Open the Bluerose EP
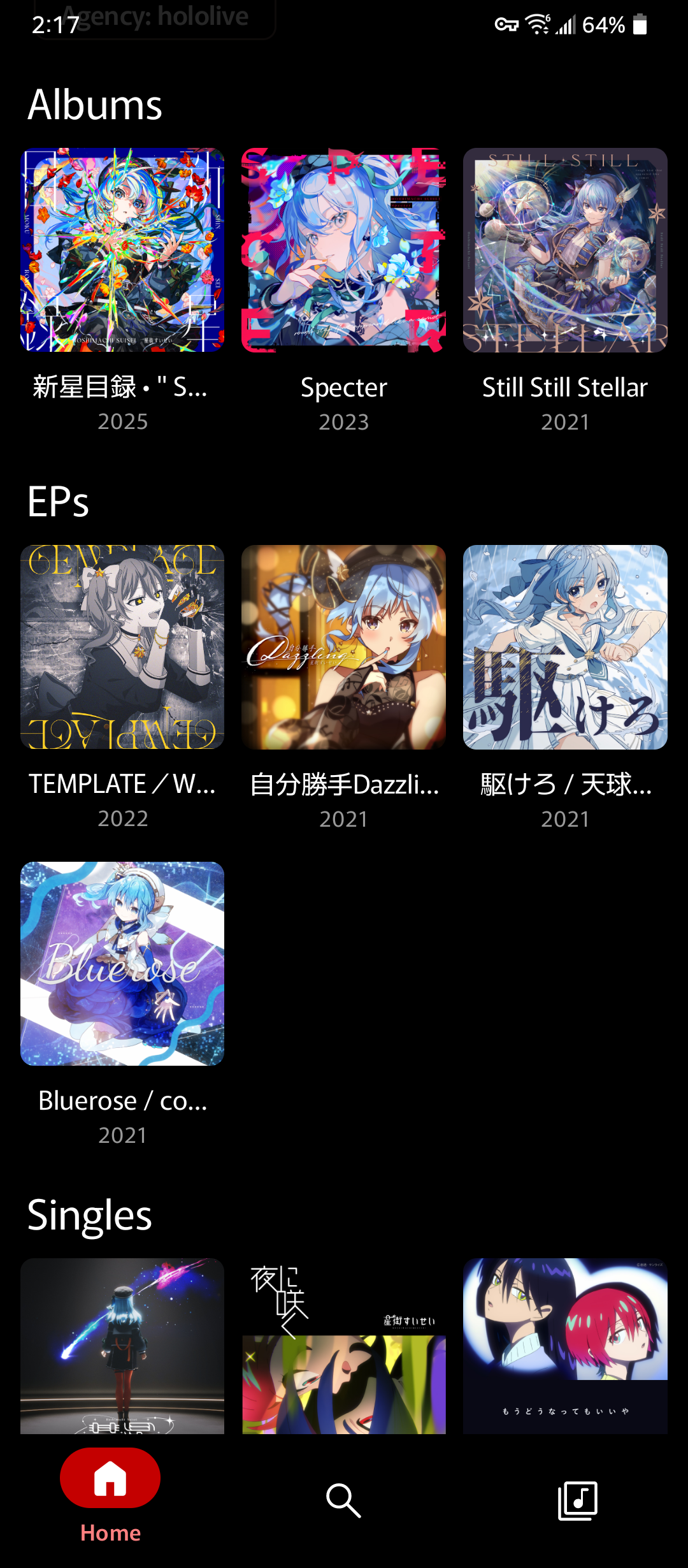Screen dimensions: 688x1568 122,964
